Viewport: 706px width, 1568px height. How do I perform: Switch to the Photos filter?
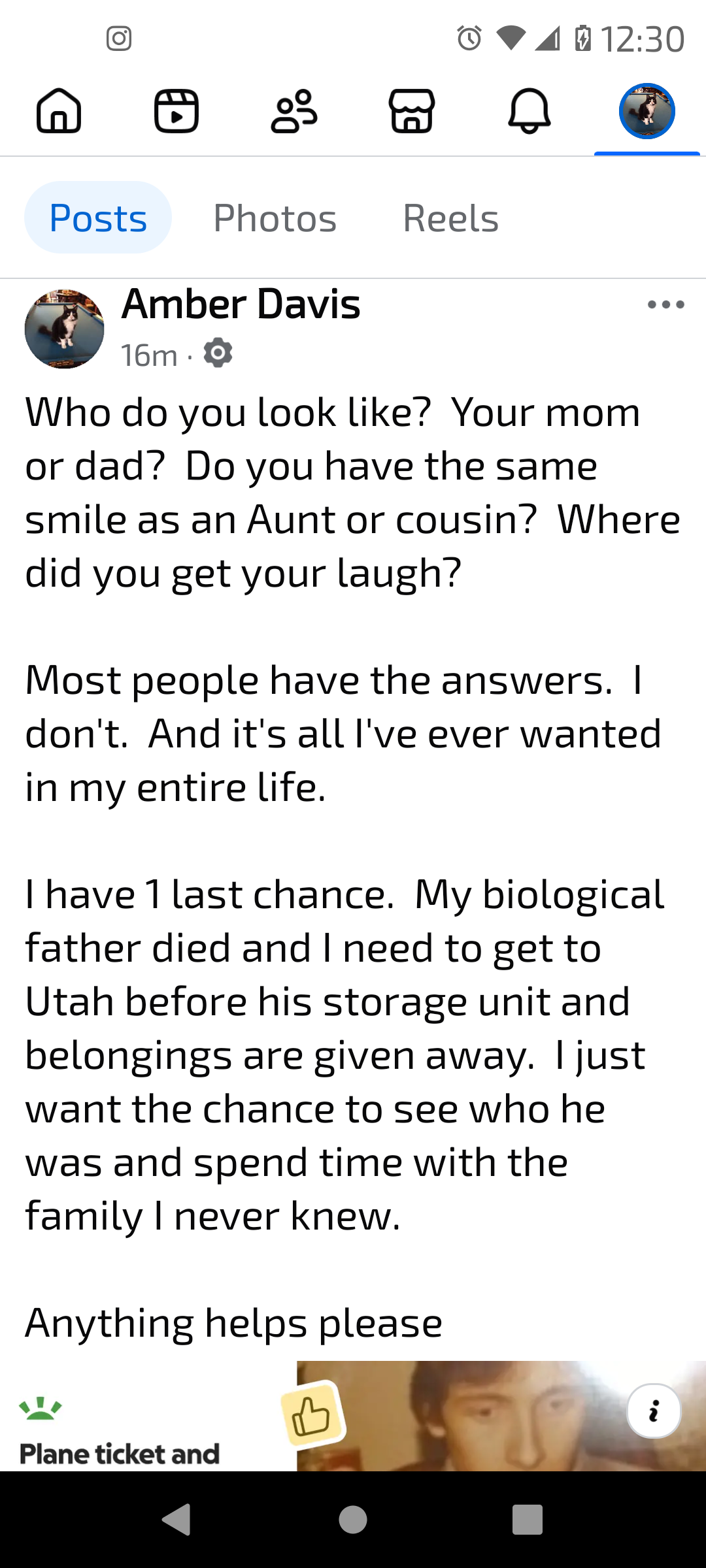(275, 218)
